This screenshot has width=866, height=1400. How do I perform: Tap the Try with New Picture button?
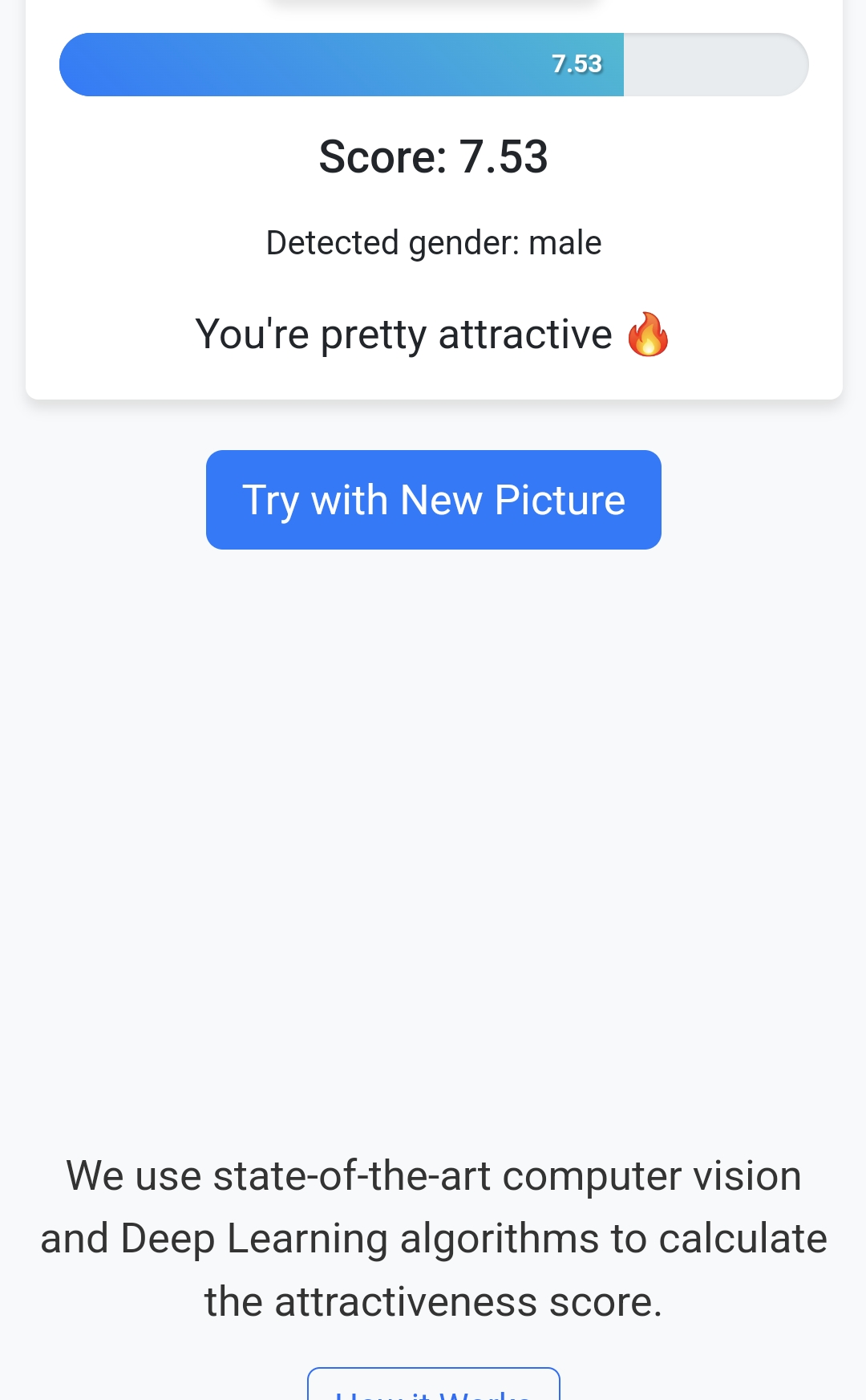point(433,500)
